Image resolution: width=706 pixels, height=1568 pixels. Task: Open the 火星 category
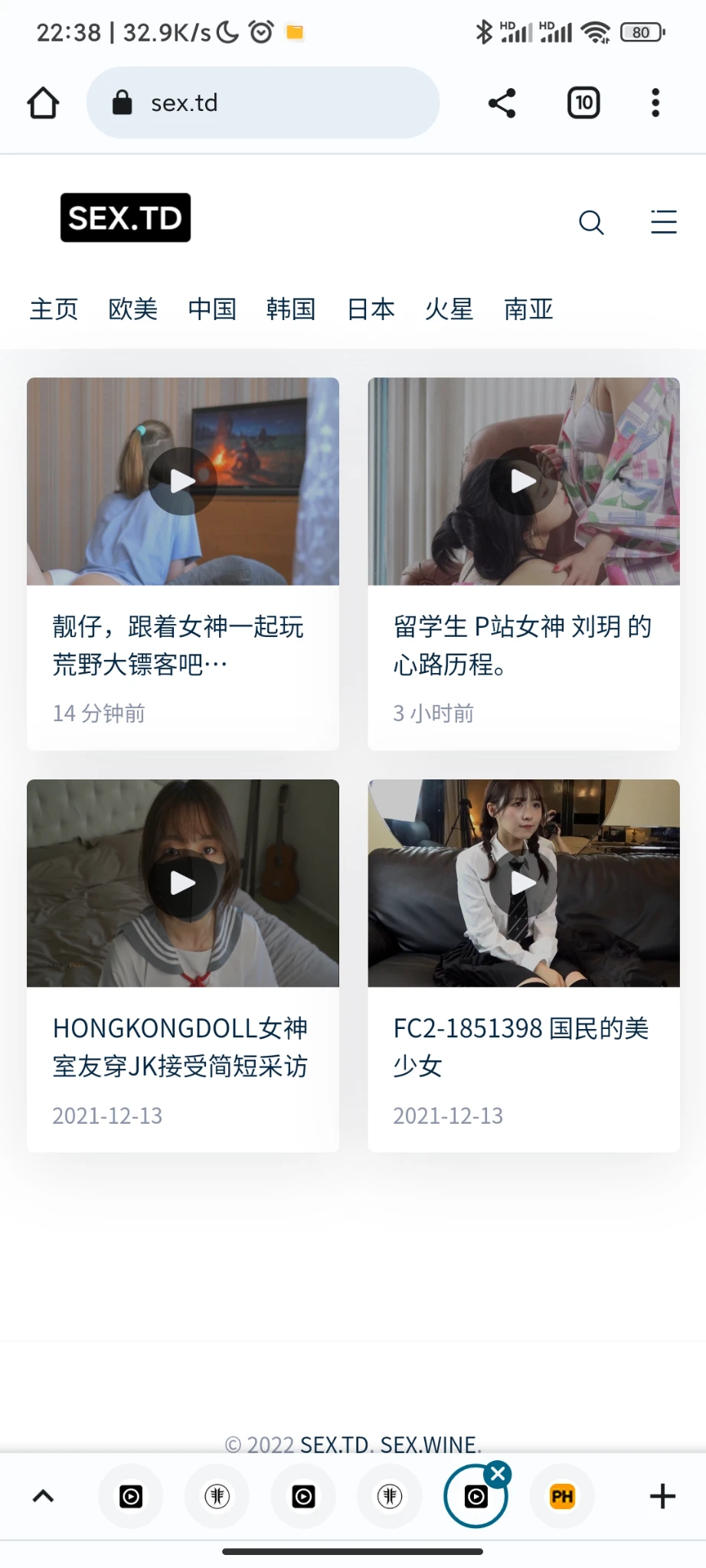[x=449, y=309]
